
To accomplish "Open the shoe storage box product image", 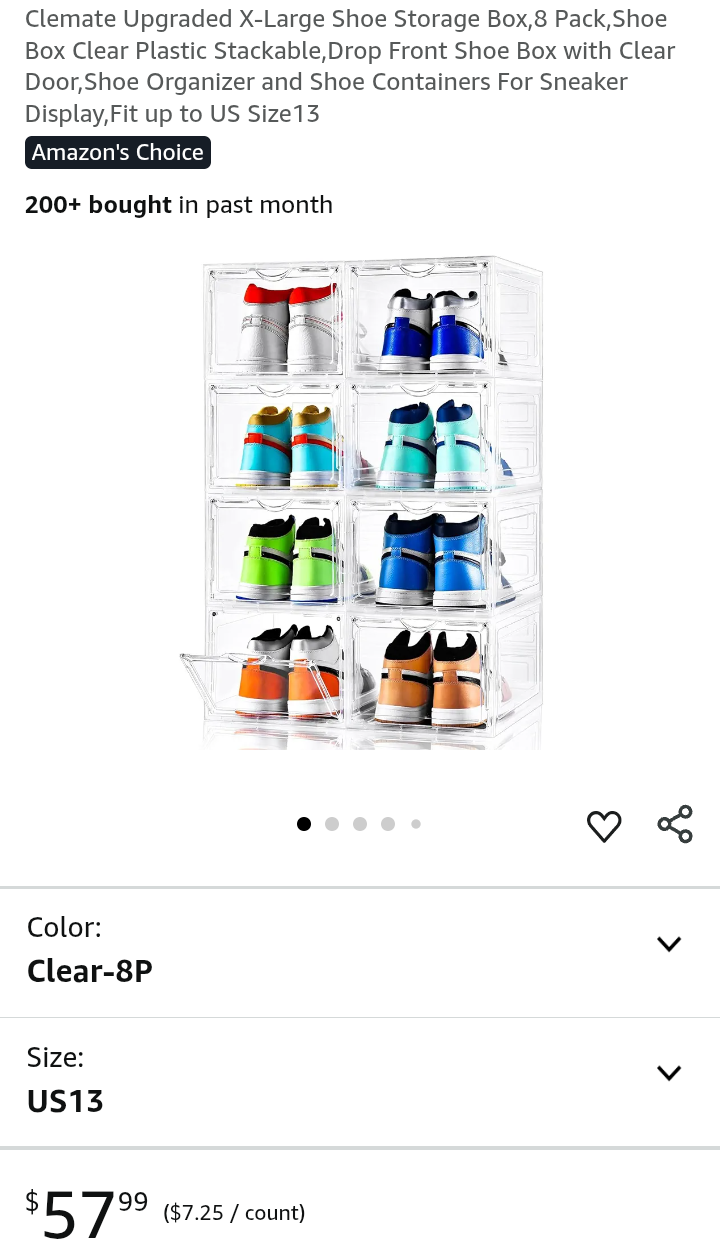I will [361, 502].
